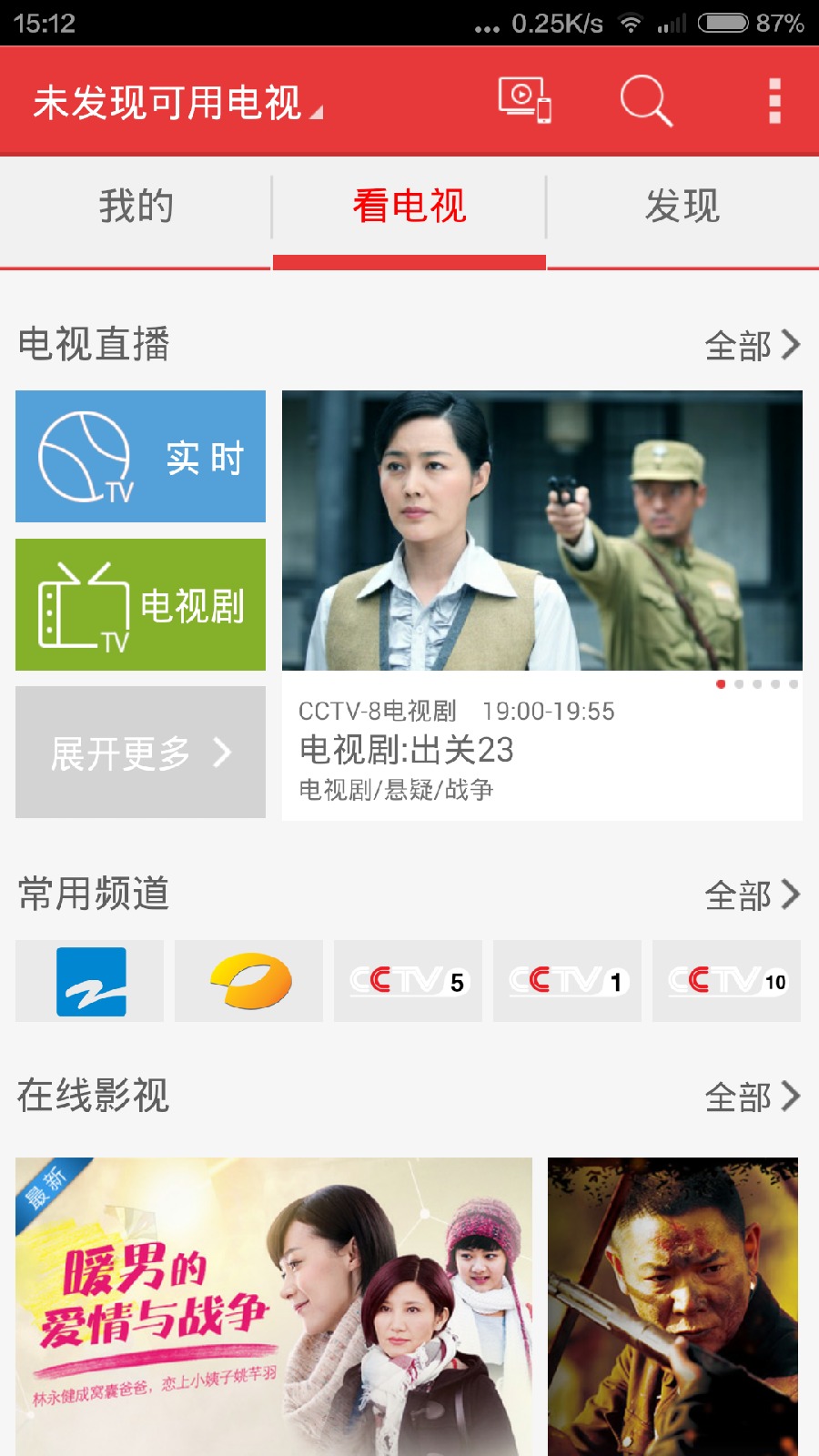
Task: Select the 实时 live TV tile
Action: tap(139, 456)
